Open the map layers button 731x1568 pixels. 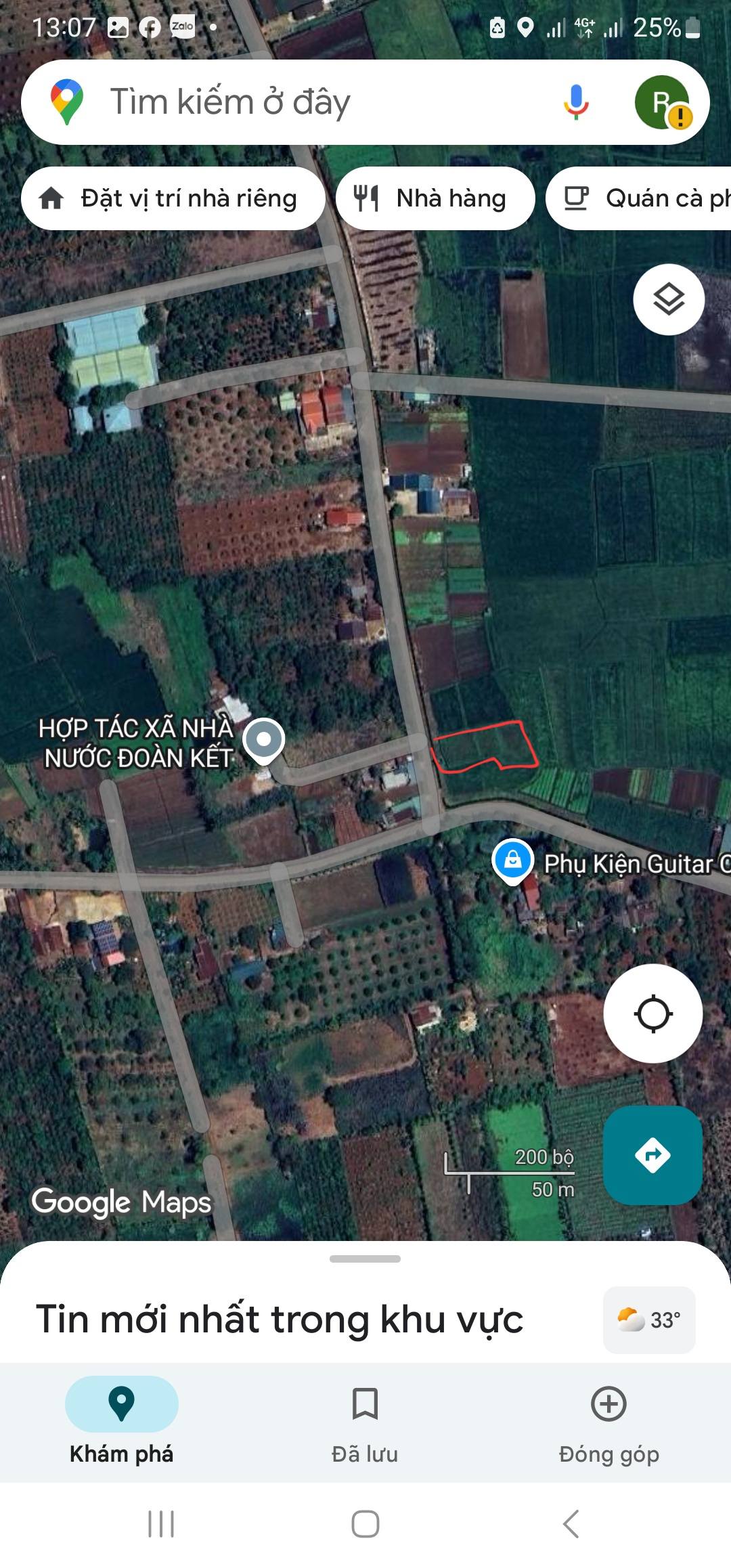tap(669, 299)
